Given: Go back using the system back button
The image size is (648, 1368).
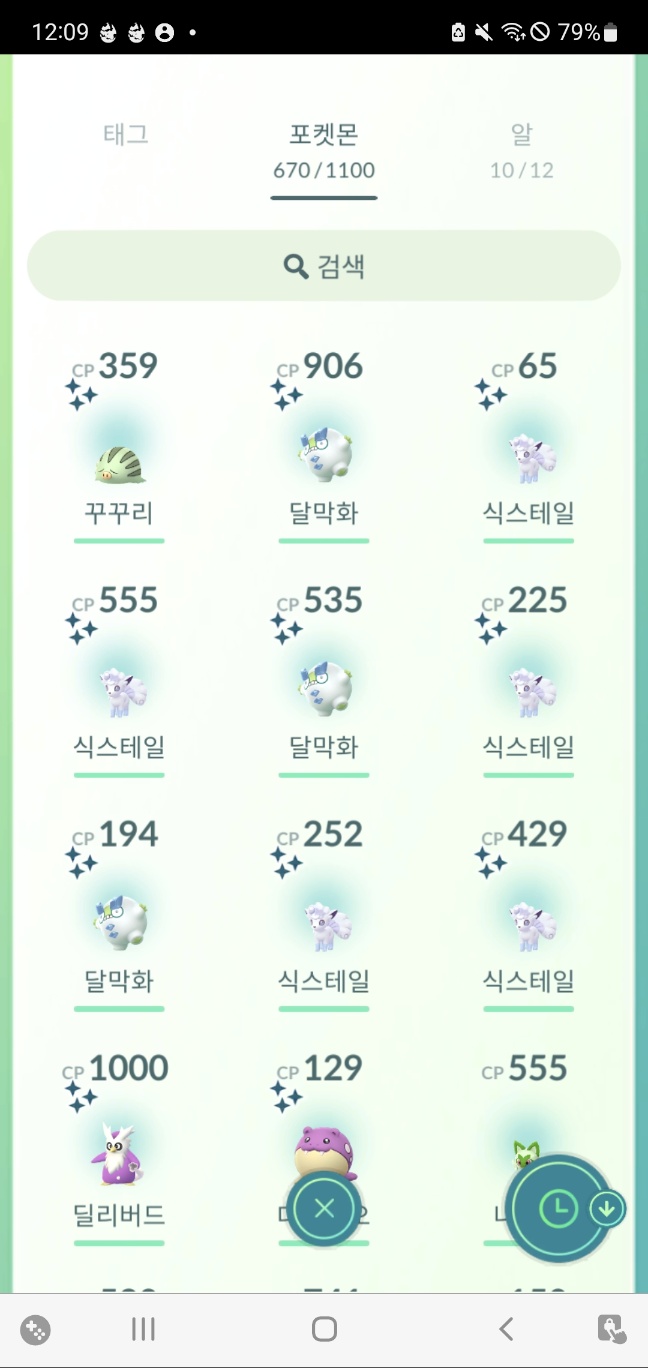Looking at the screenshot, I should (x=506, y=1329).
